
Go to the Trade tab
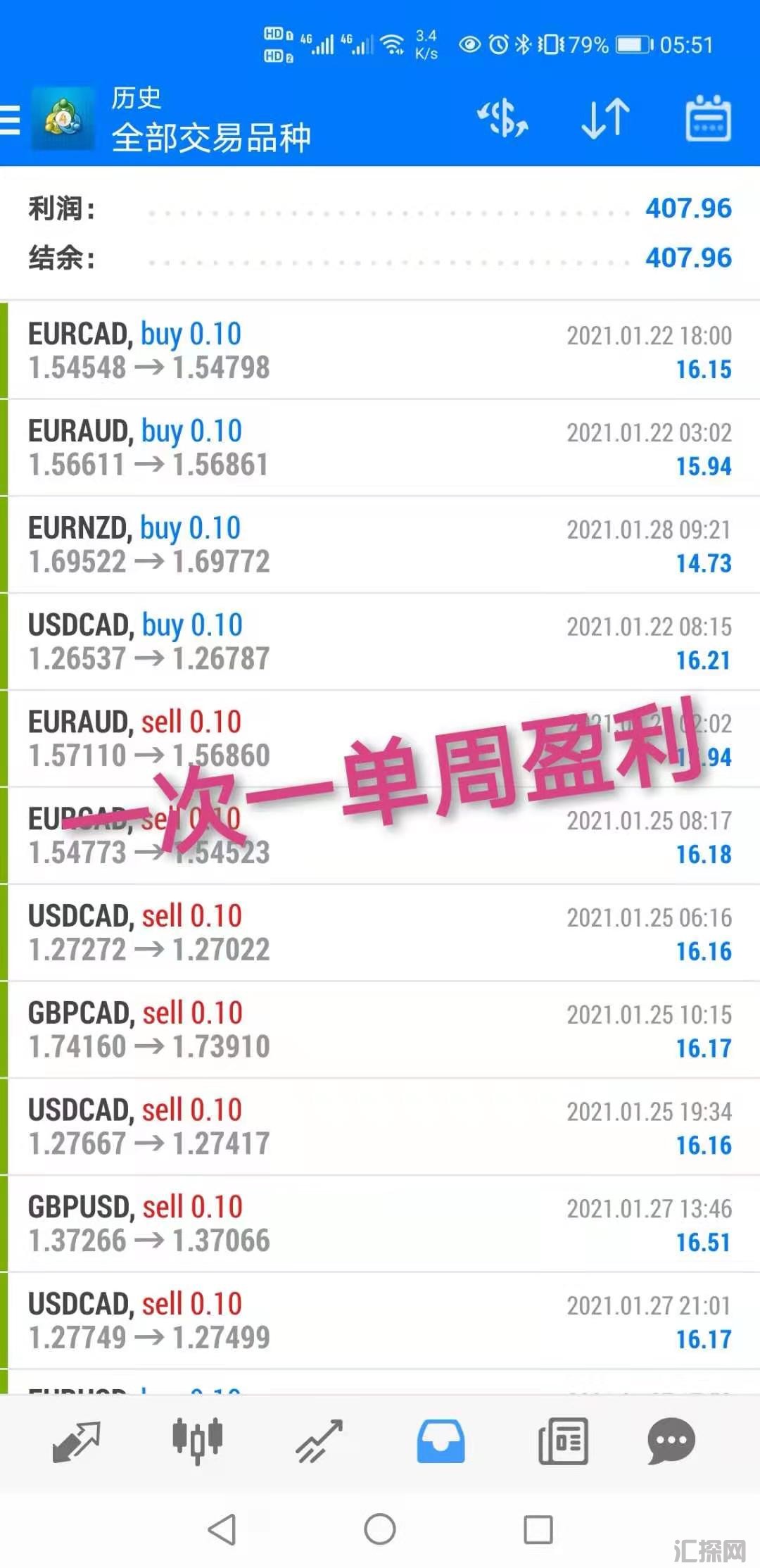click(319, 1441)
